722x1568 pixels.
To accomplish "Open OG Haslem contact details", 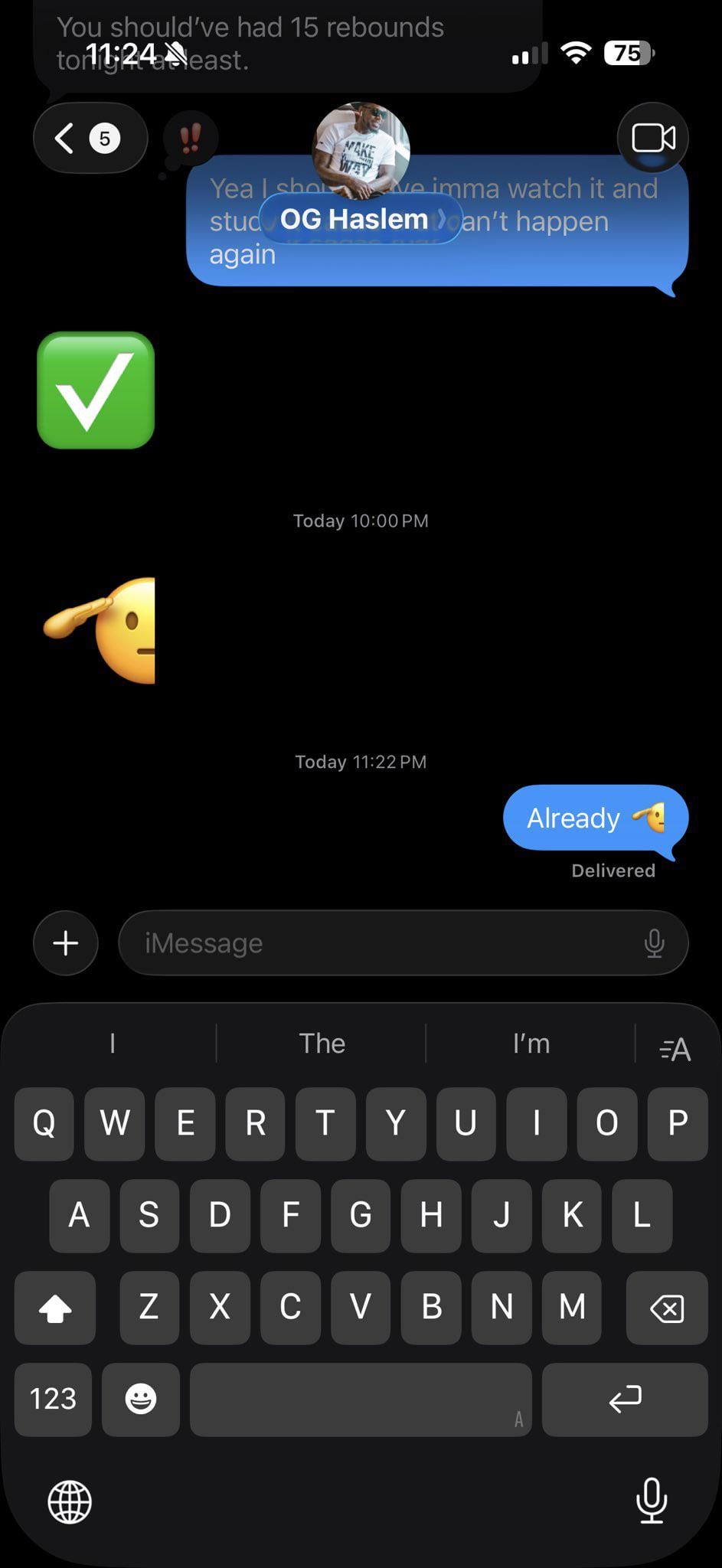I will [x=361, y=219].
